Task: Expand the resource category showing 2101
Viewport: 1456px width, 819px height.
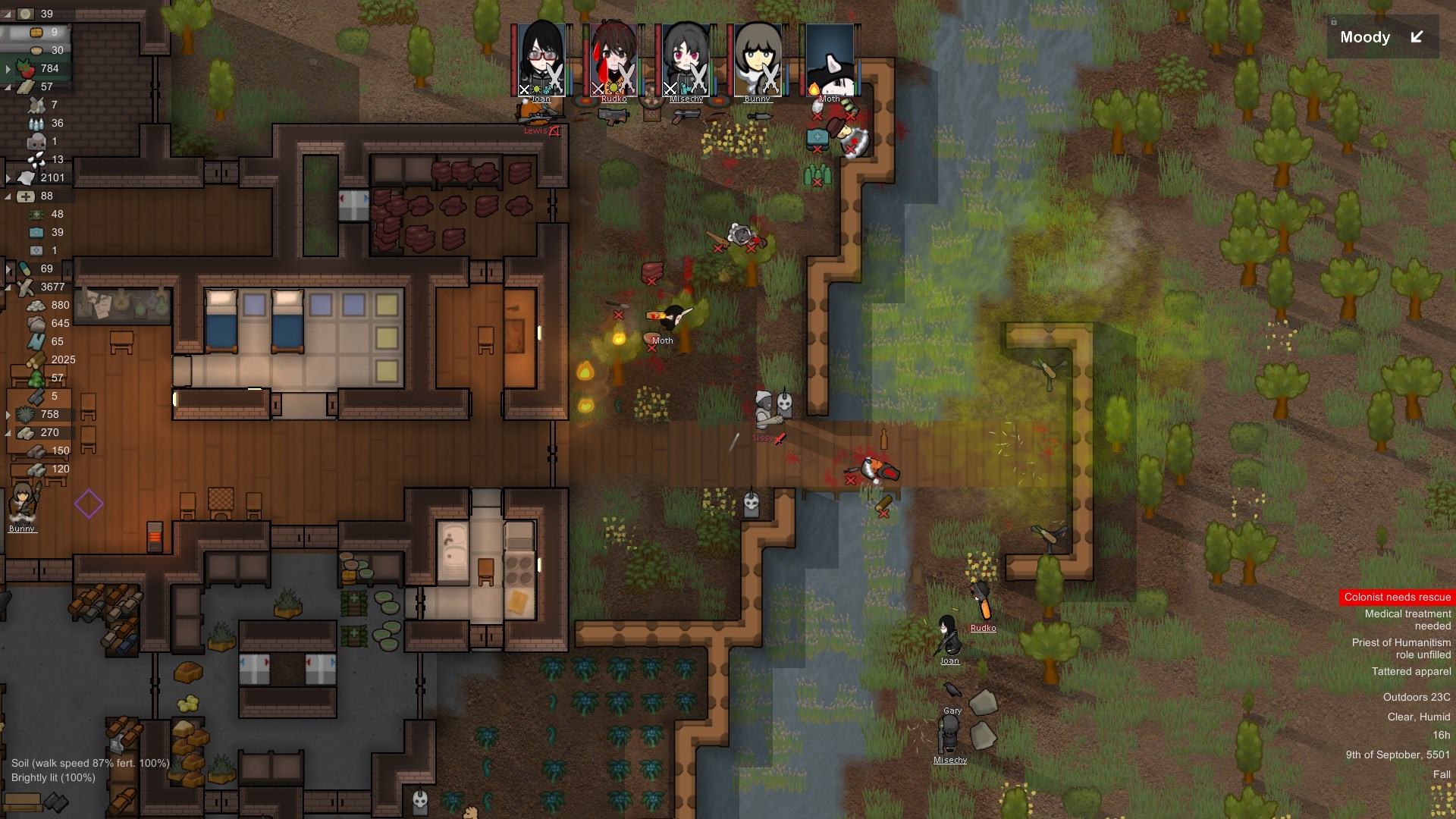Action: (8, 178)
